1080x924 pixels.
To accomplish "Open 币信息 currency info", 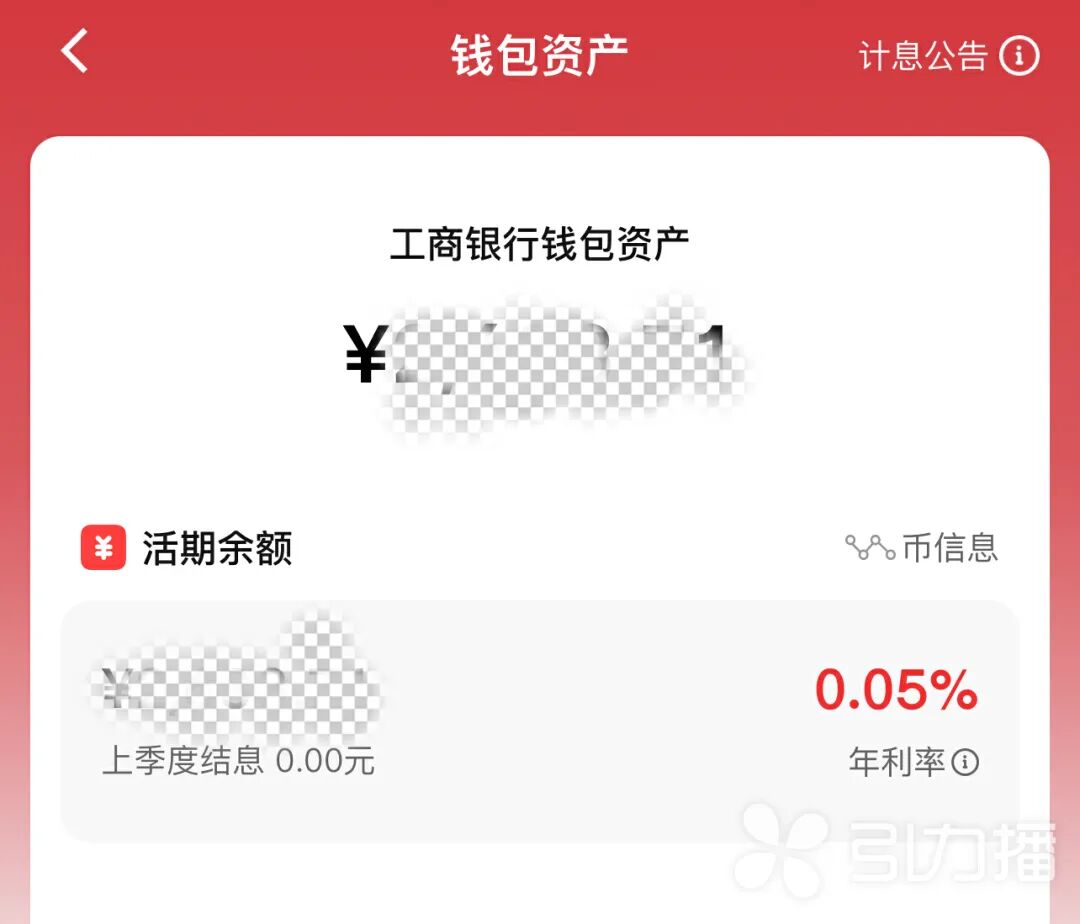I will coord(922,548).
